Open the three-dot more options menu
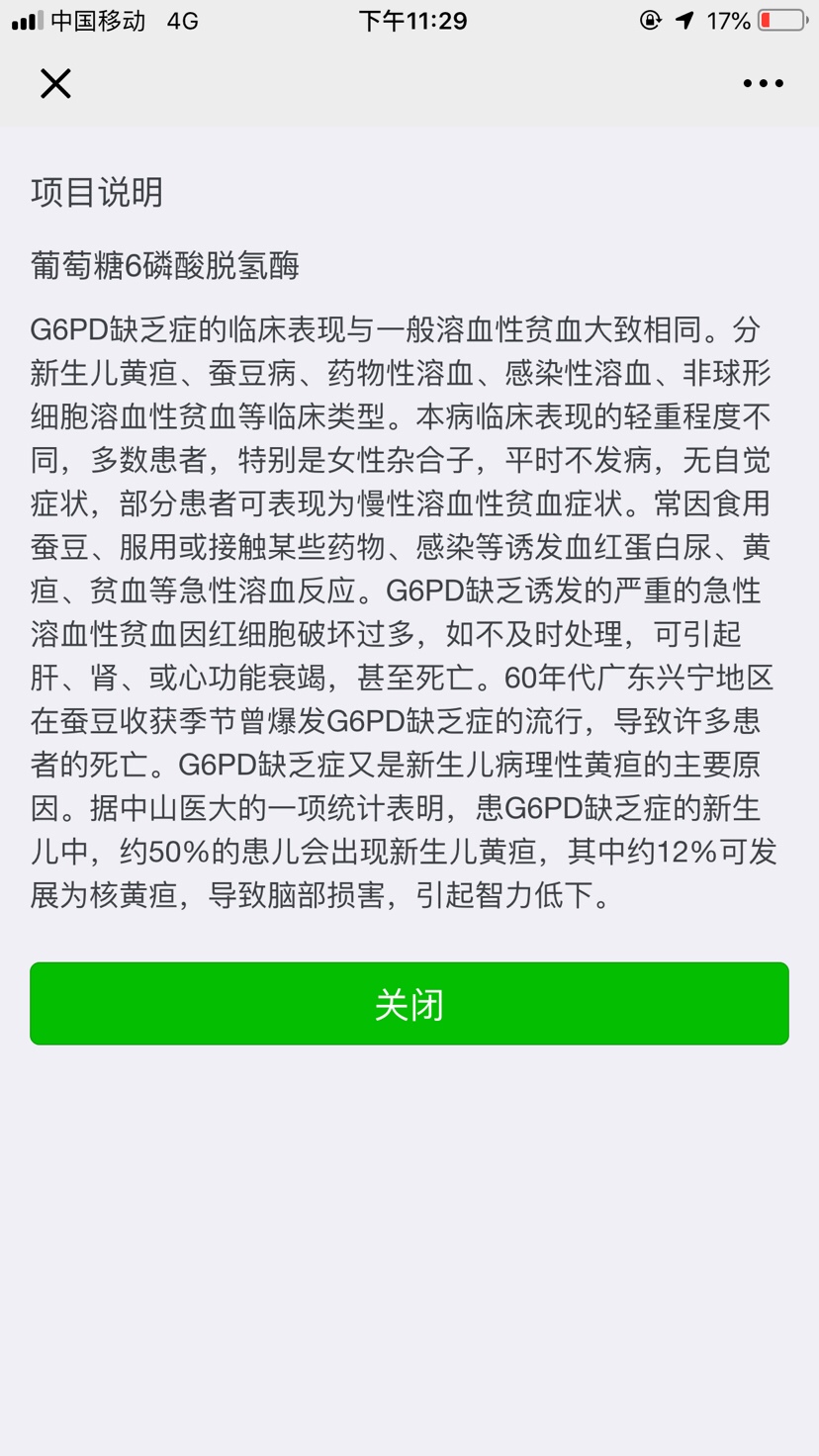 (763, 84)
